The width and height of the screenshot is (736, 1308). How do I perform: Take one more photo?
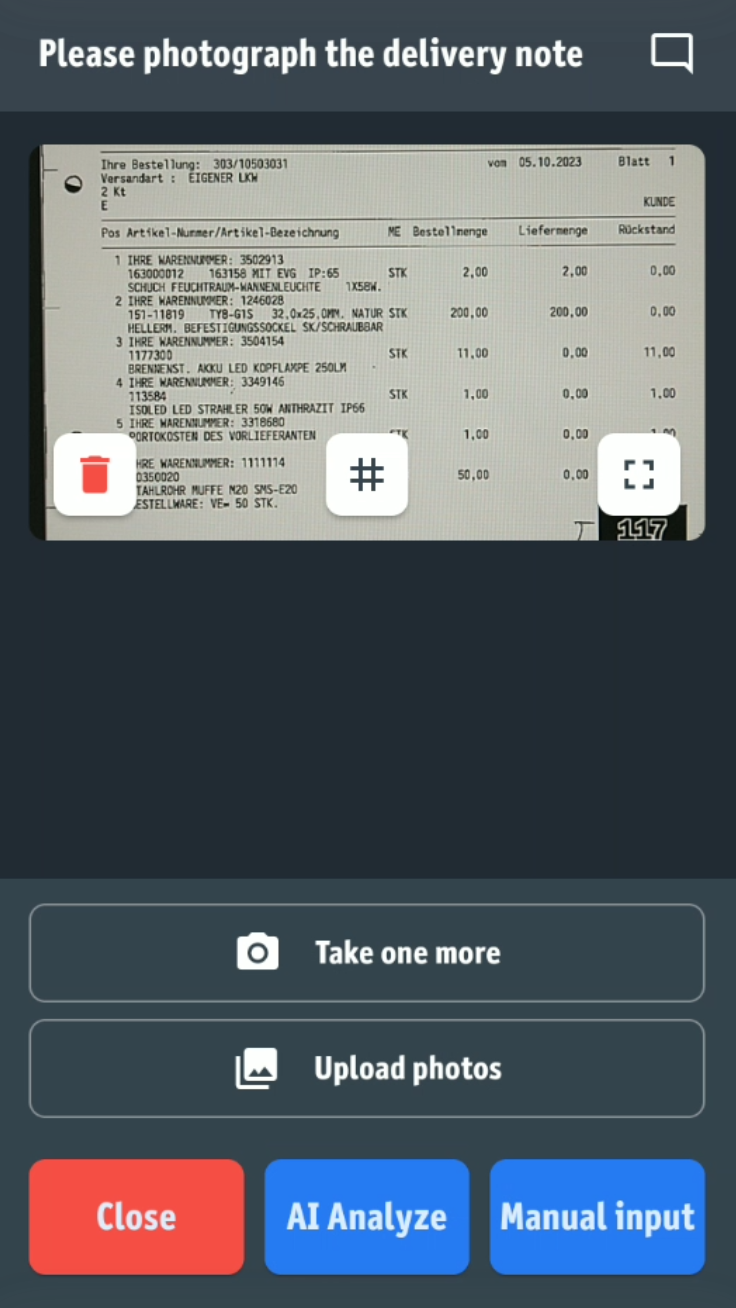[x=367, y=953]
